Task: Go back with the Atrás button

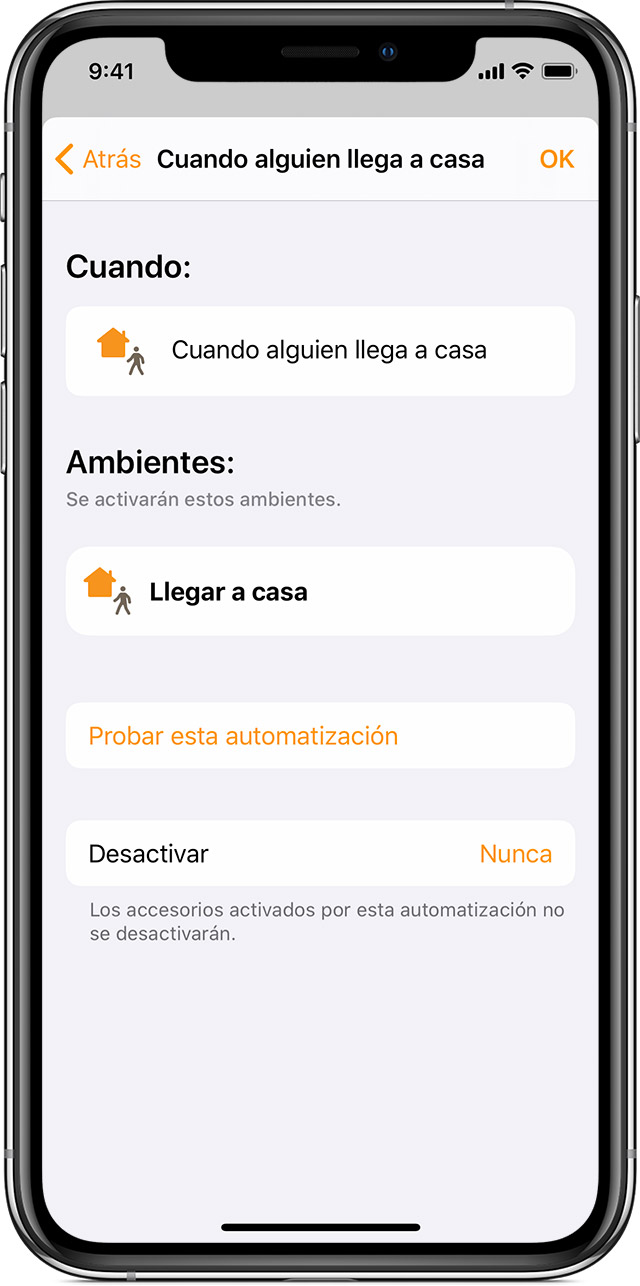Action: point(98,159)
